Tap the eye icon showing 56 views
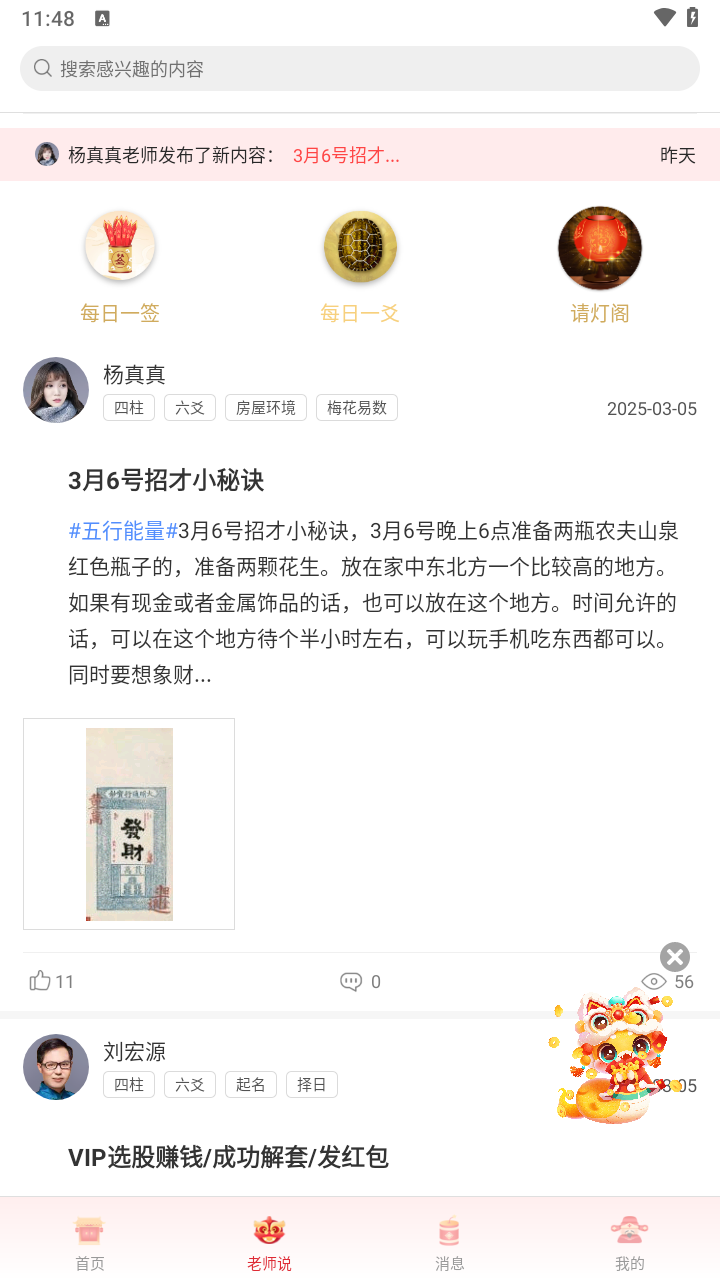 (654, 981)
